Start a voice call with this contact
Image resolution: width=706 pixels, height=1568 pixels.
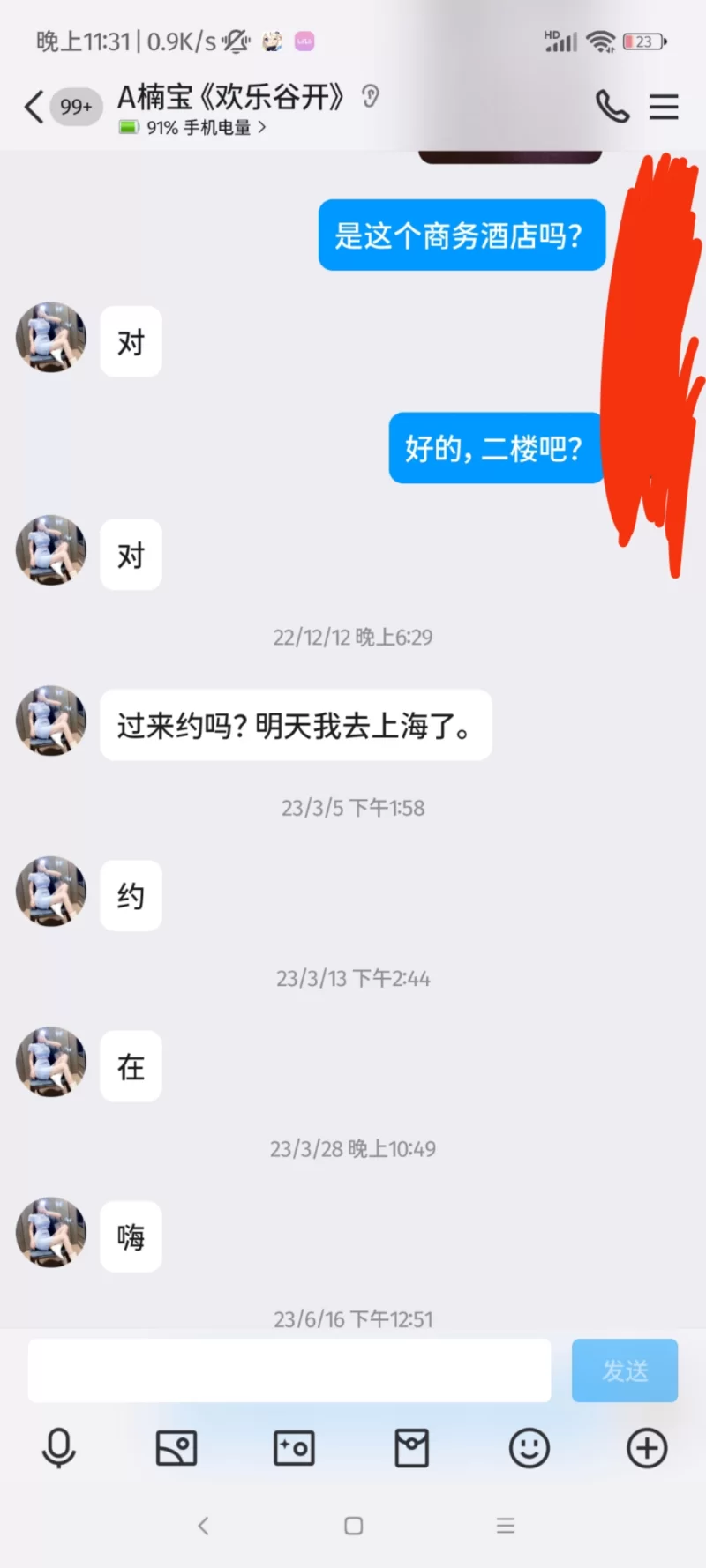pyautogui.click(x=612, y=107)
